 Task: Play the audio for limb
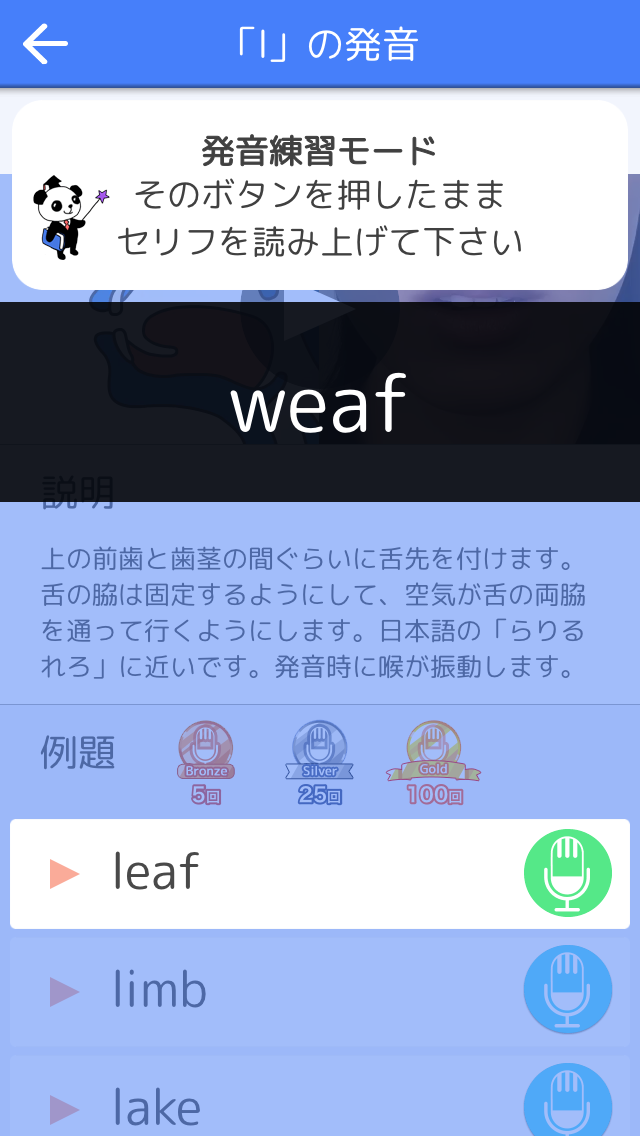pyautogui.click(x=65, y=990)
